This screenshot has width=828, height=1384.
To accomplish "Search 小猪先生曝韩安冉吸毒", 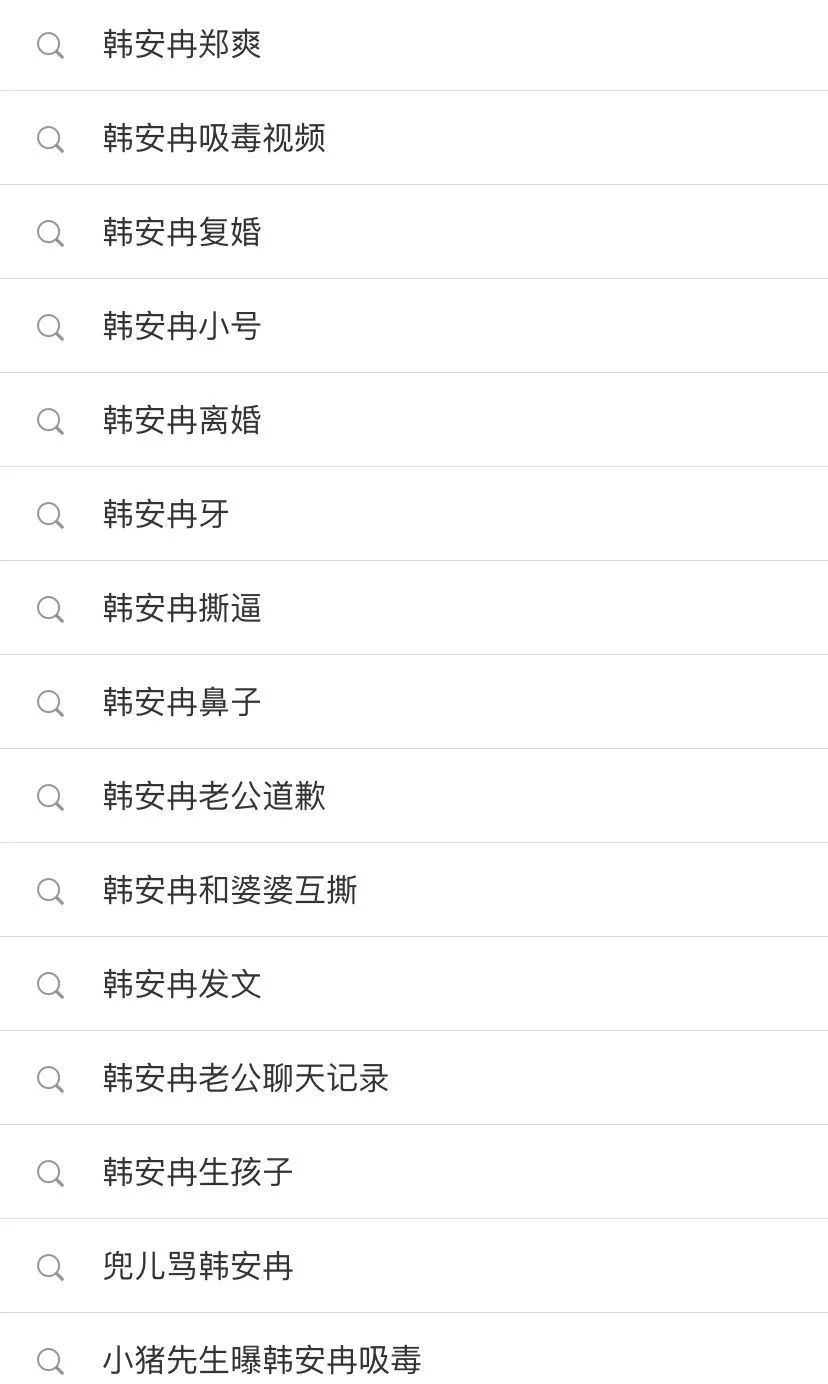I will 414,1349.
